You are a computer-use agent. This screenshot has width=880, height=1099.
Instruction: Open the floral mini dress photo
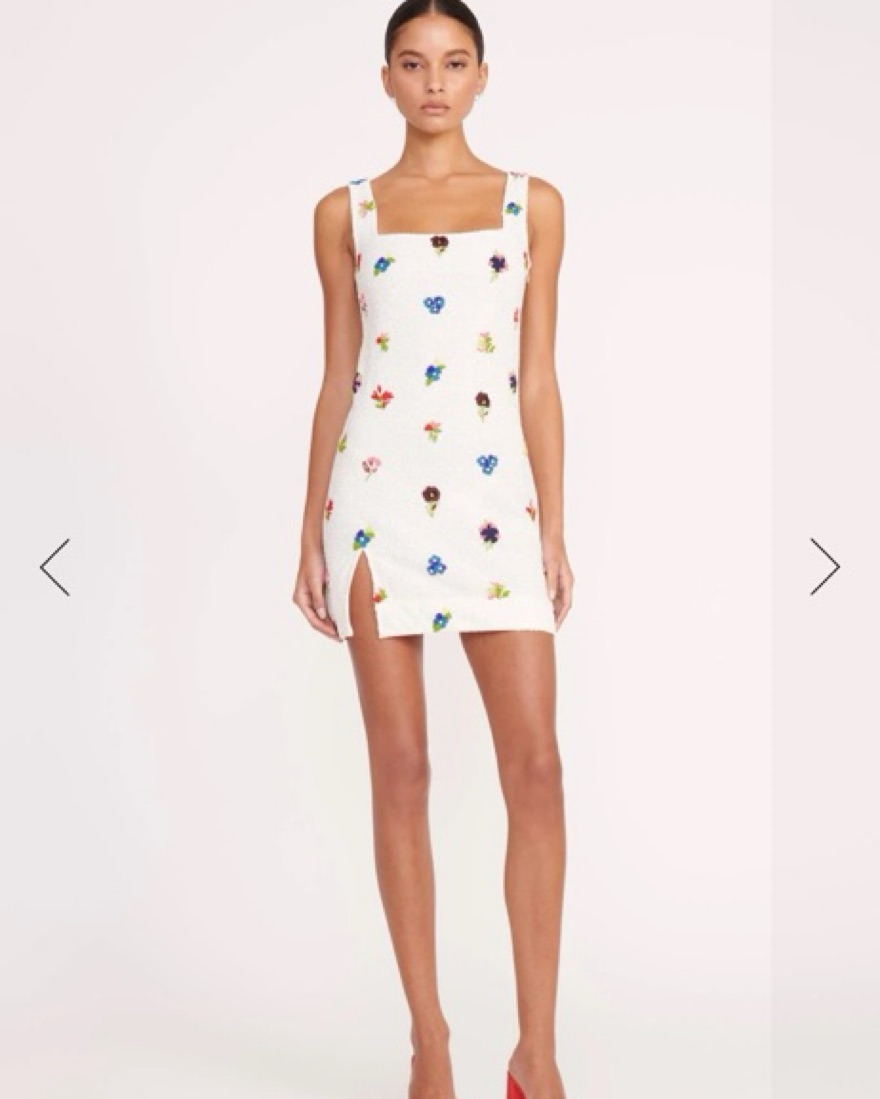click(440, 420)
